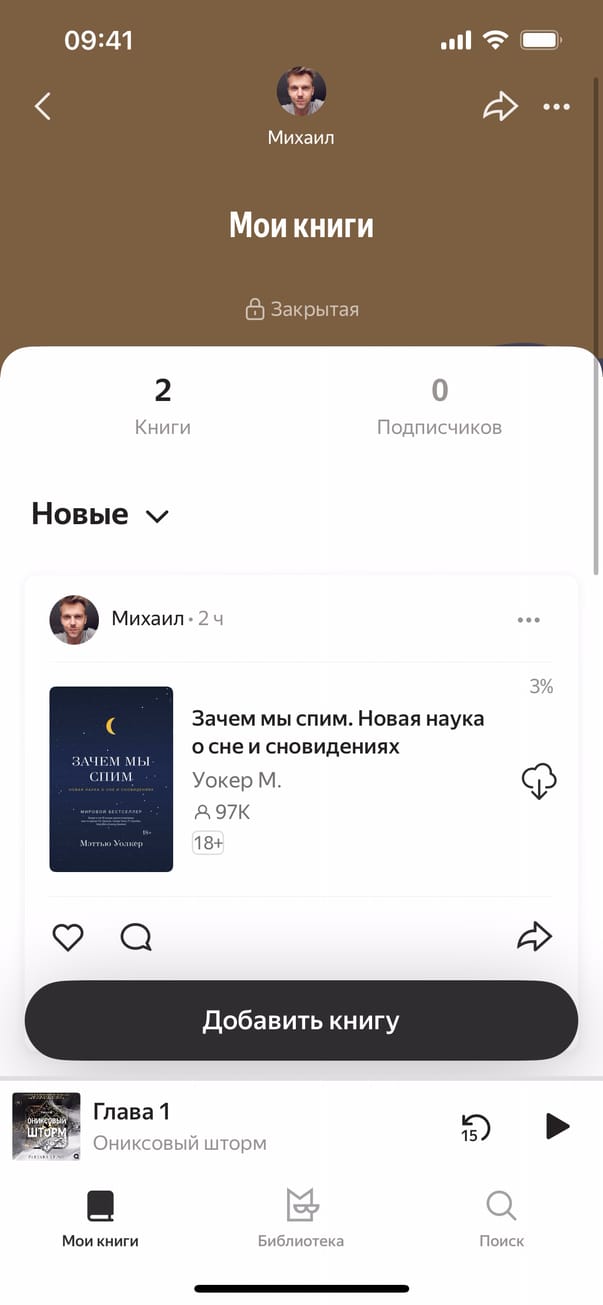The image size is (603, 1305).
Task: Rewind Оникcовый шторм by 15 seconds
Action: point(474,1127)
